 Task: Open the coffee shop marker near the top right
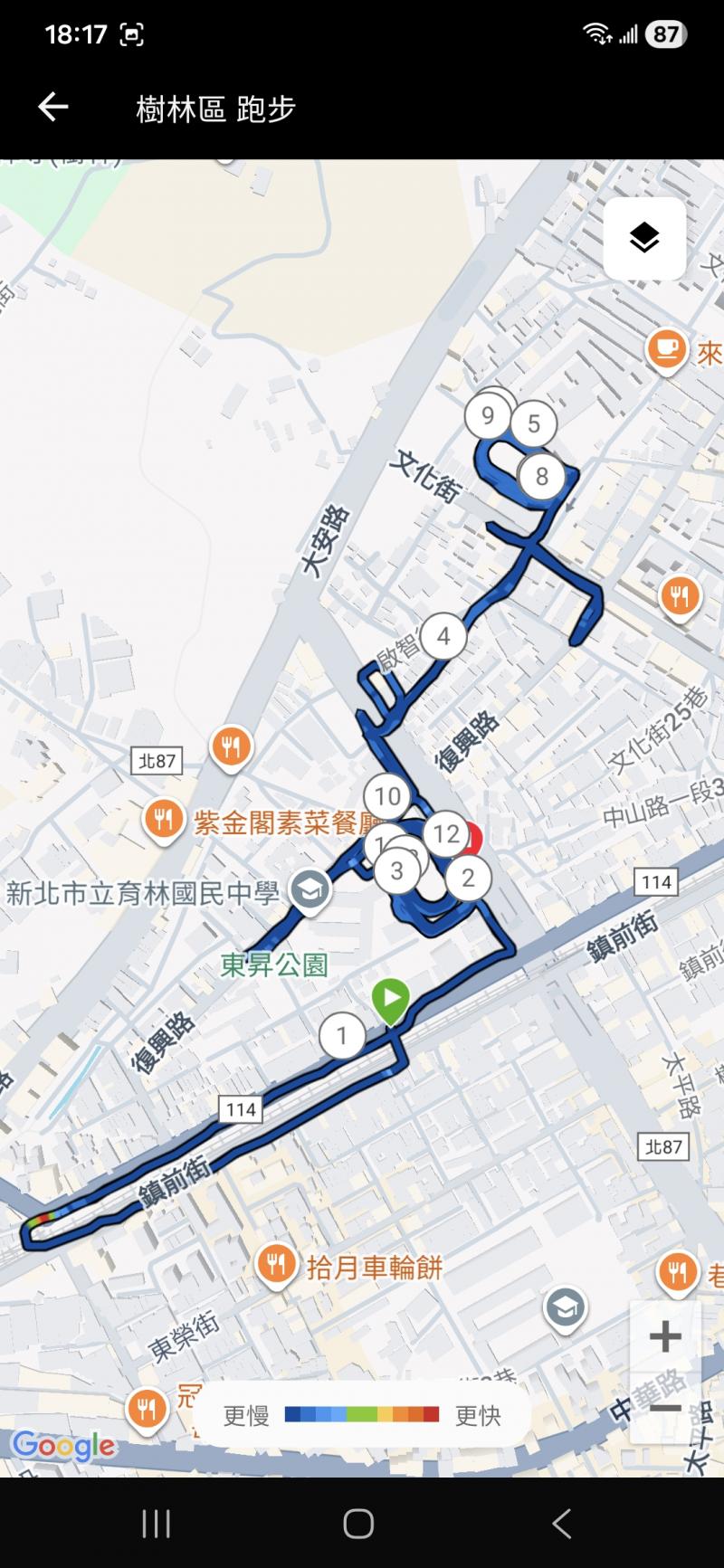click(667, 349)
